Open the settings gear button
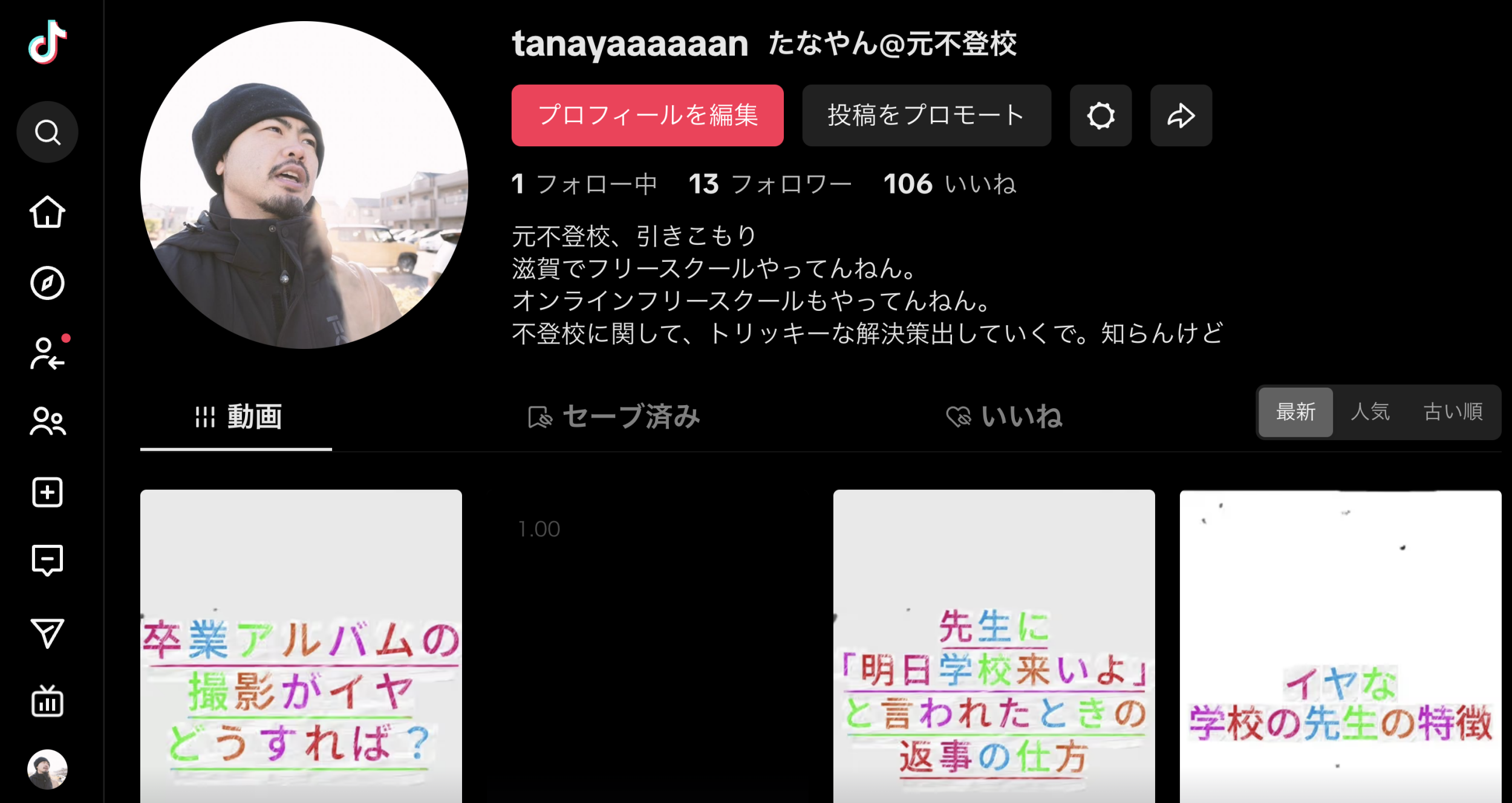Image resolution: width=1512 pixels, height=803 pixels. click(1100, 115)
